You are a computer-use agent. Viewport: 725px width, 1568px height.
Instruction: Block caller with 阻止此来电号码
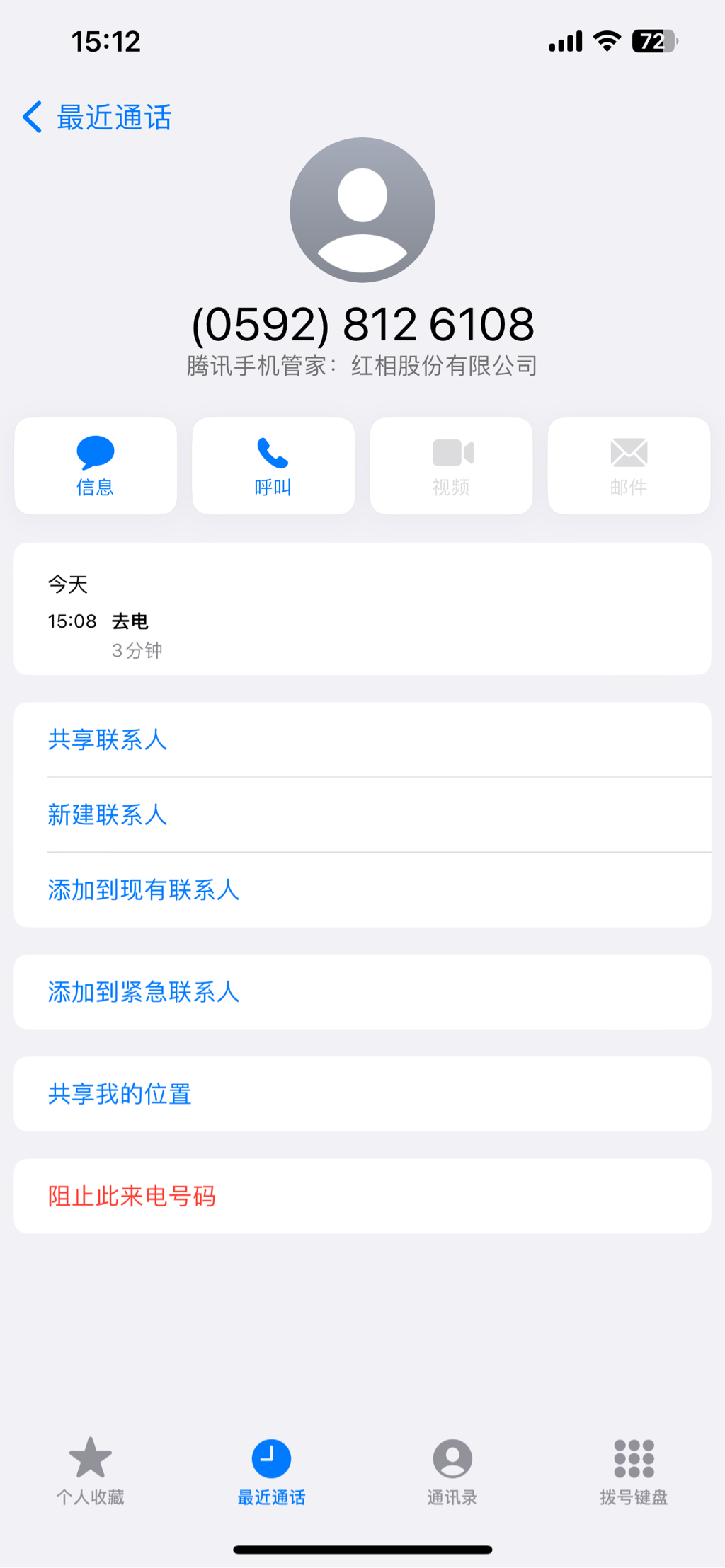tap(132, 1197)
